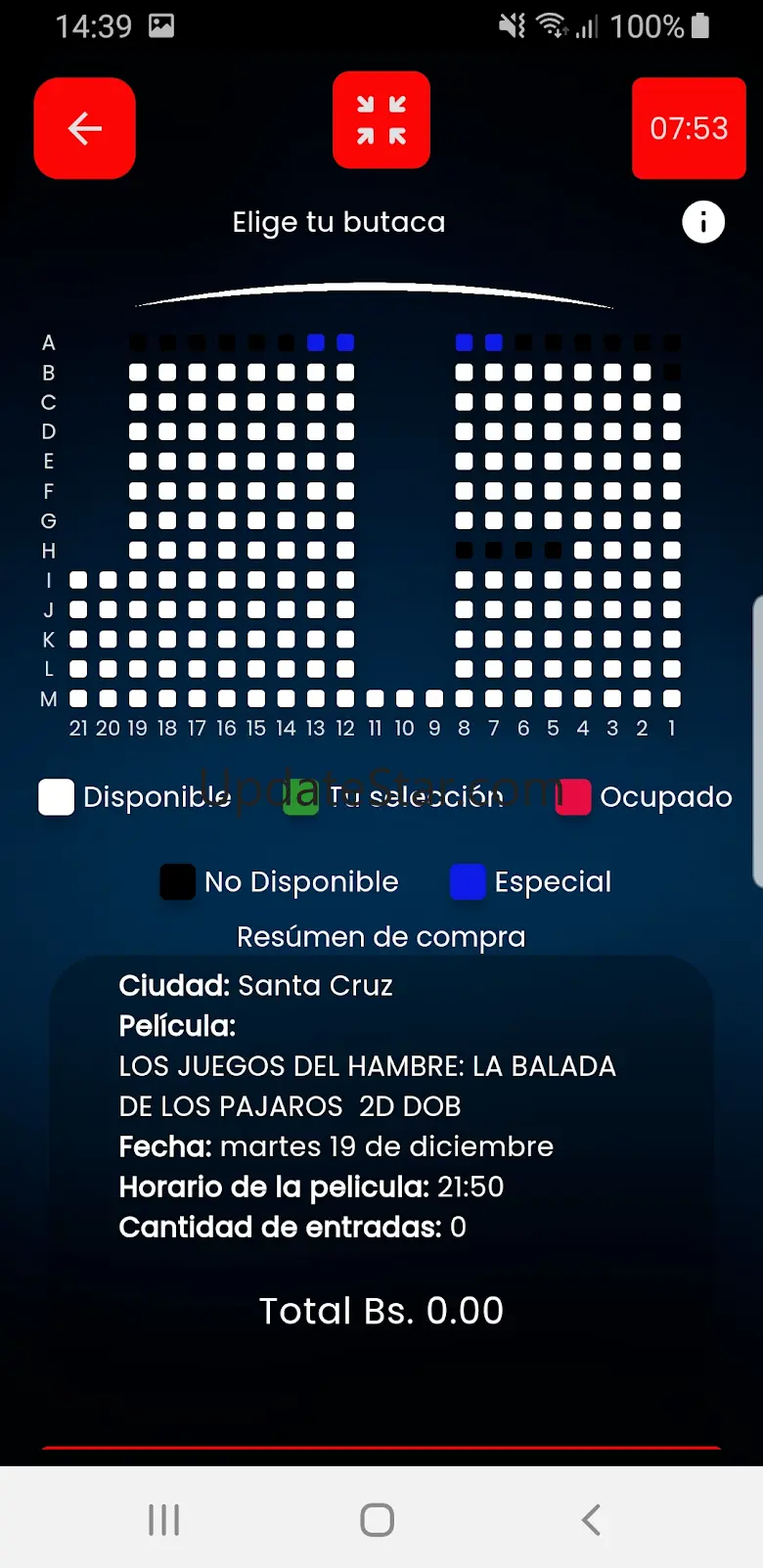The width and height of the screenshot is (763, 1568).
Task: Go back with the red arrow button
Action: pyautogui.click(x=85, y=128)
